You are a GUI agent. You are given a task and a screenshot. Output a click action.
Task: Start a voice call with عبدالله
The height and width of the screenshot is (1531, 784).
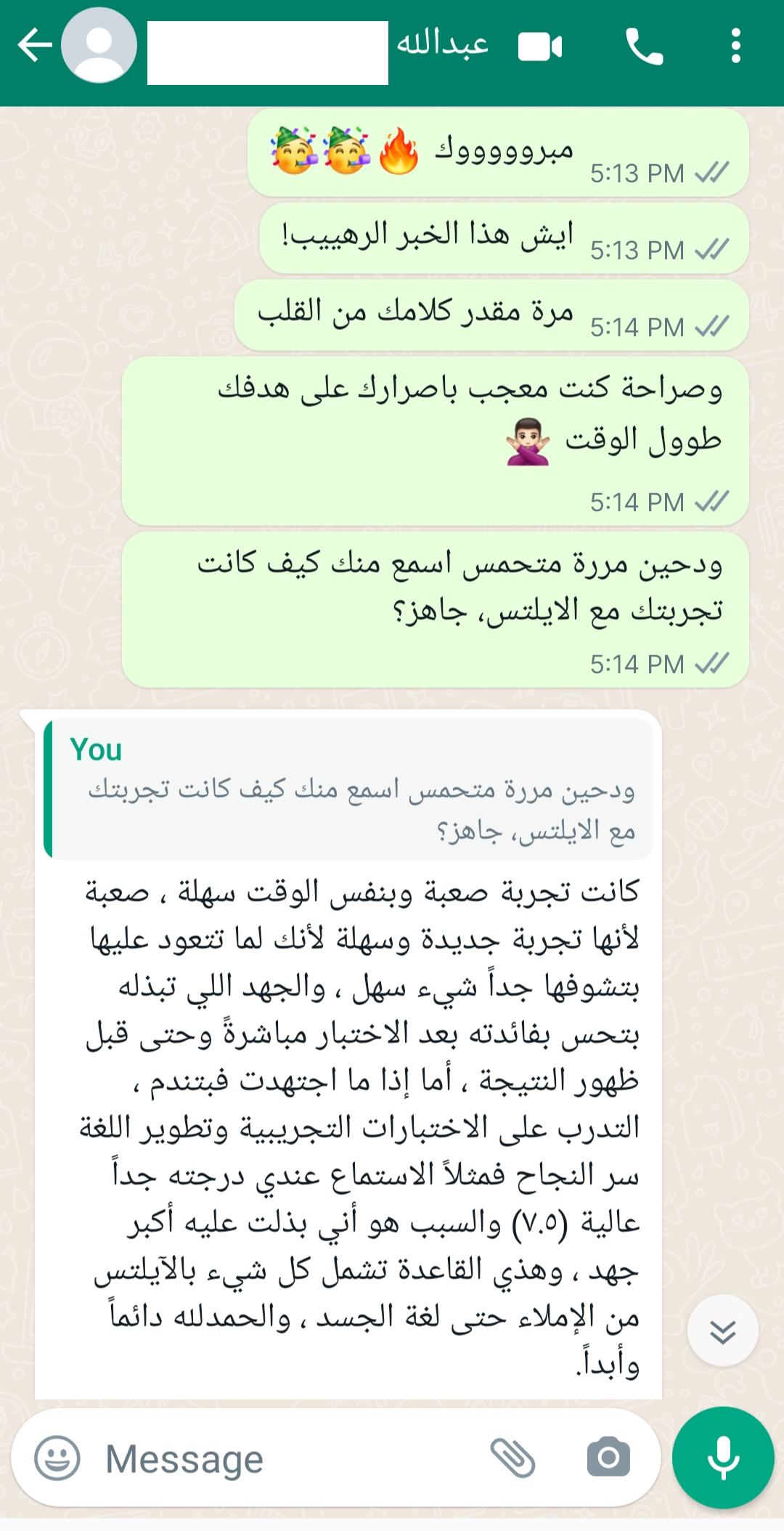pos(644,46)
